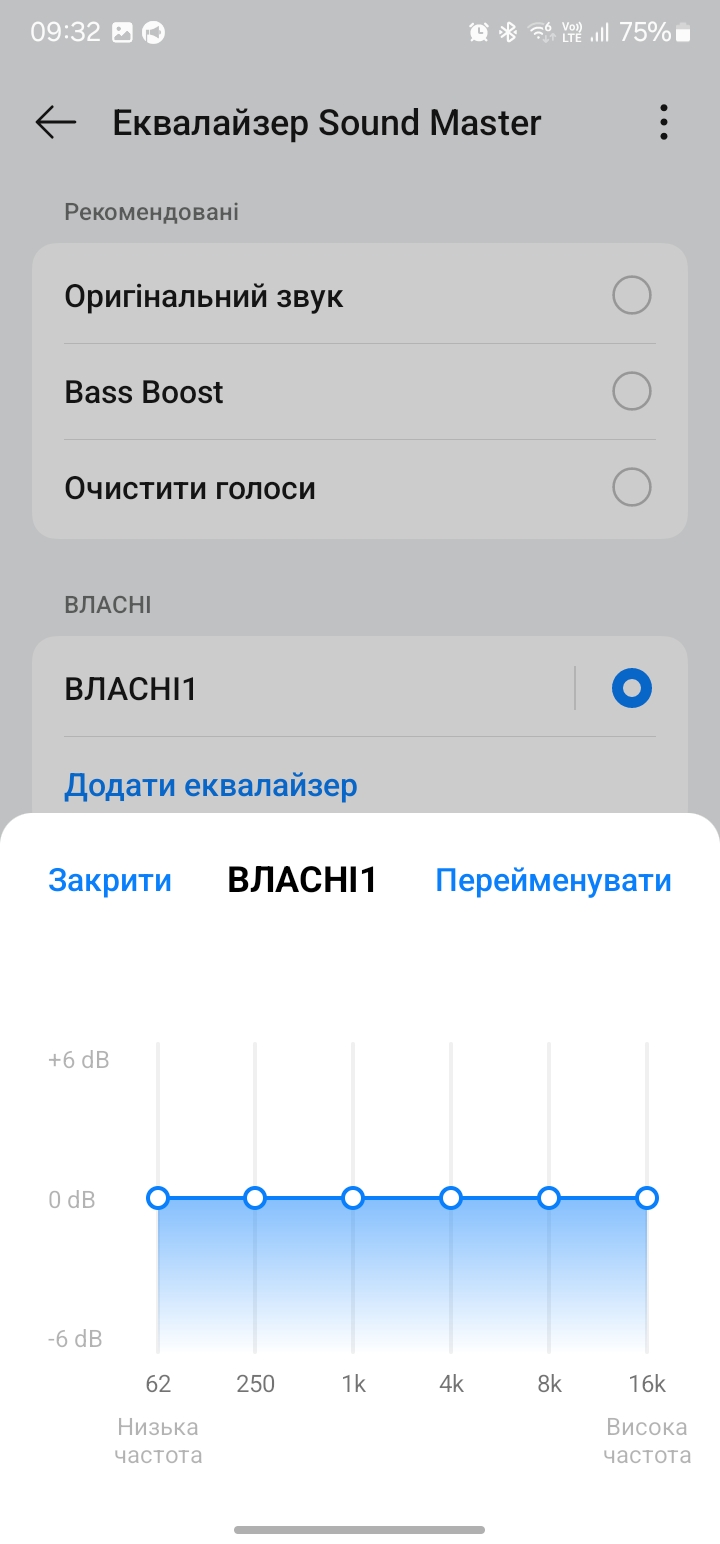Go back with the arrow icon

(x=56, y=122)
